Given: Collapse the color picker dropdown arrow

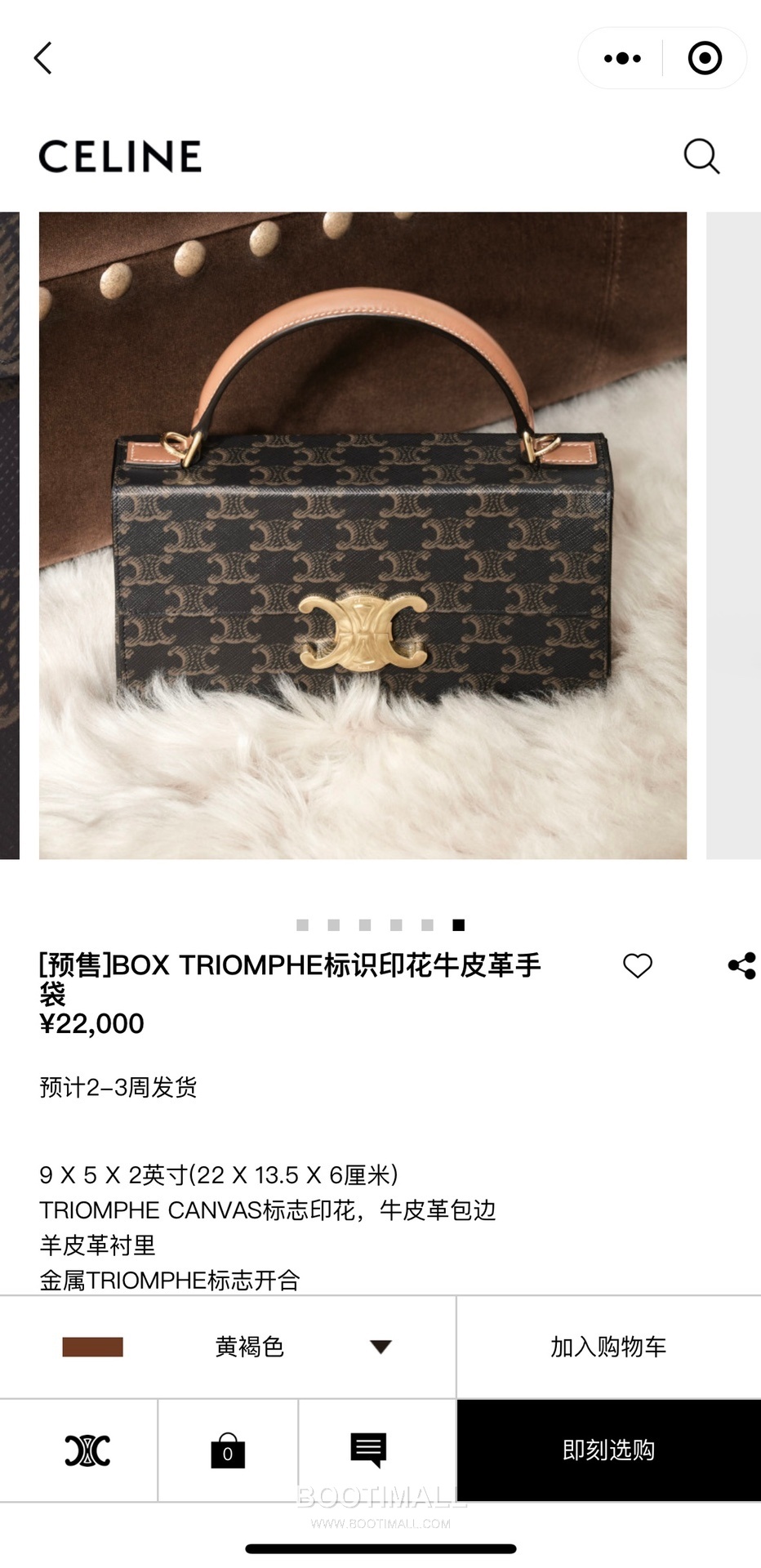Looking at the screenshot, I should point(380,1346).
